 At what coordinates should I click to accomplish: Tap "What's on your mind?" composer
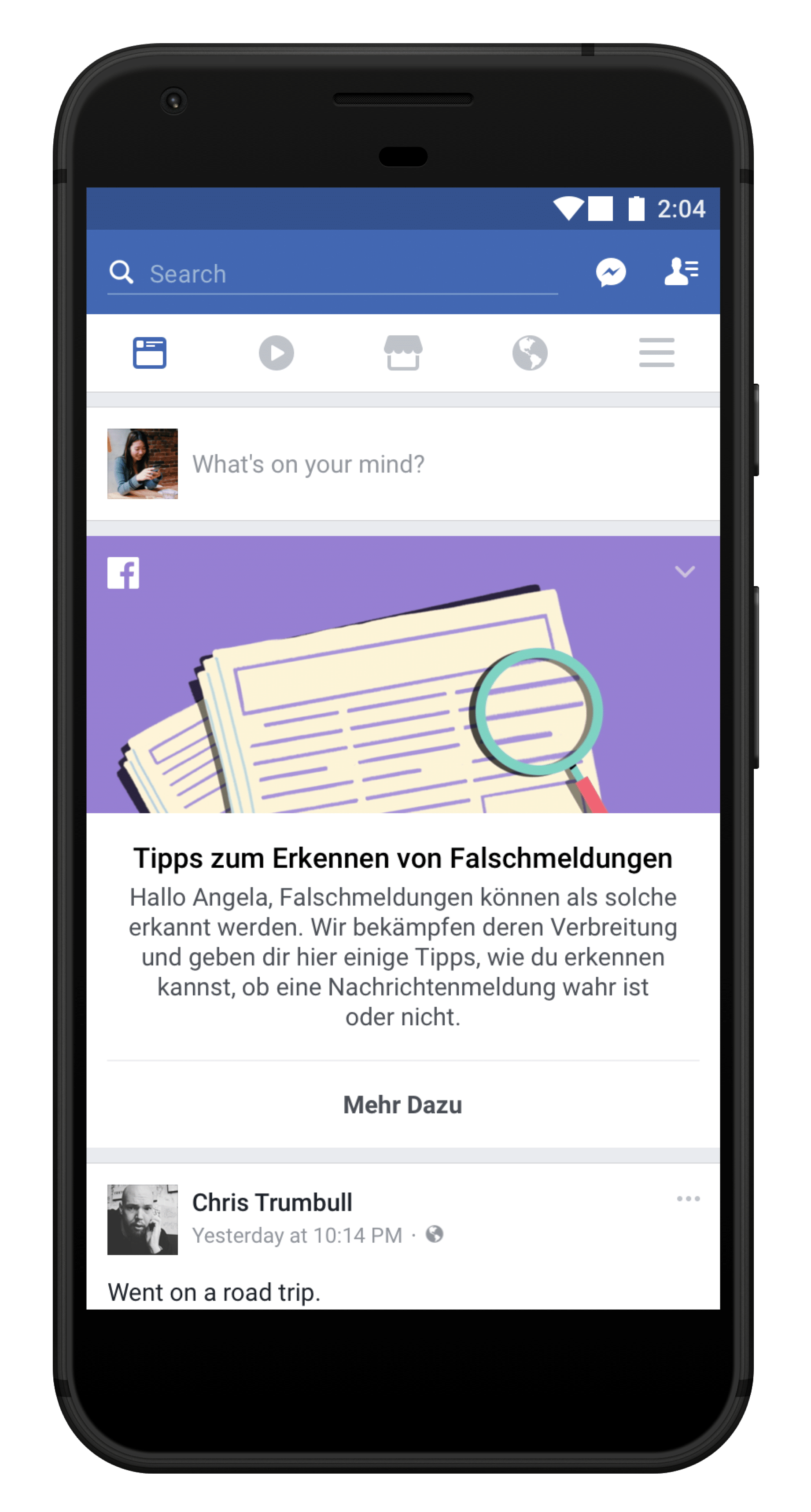(x=308, y=464)
